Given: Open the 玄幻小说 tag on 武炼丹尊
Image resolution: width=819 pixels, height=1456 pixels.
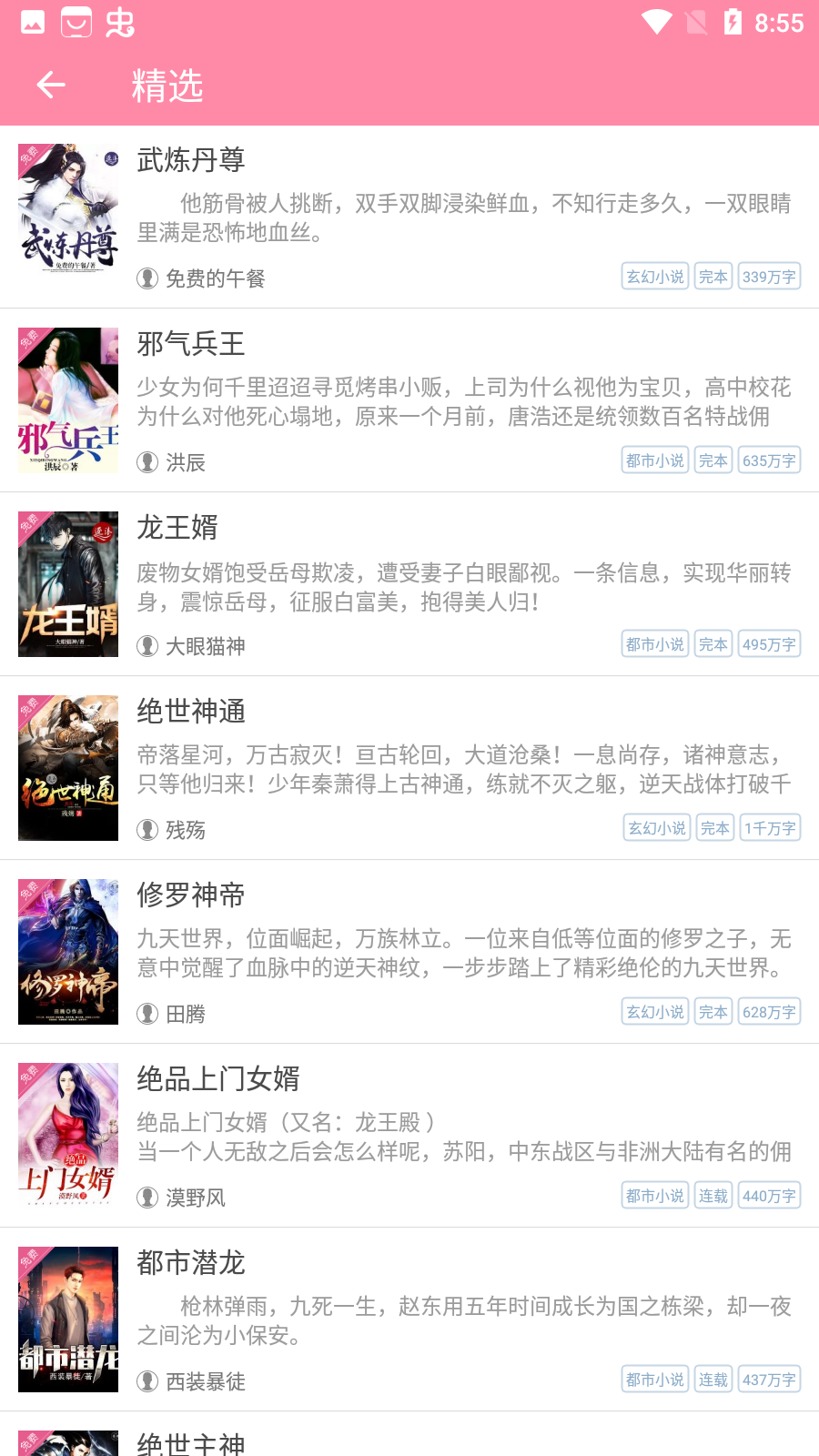Looking at the screenshot, I should point(654,275).
